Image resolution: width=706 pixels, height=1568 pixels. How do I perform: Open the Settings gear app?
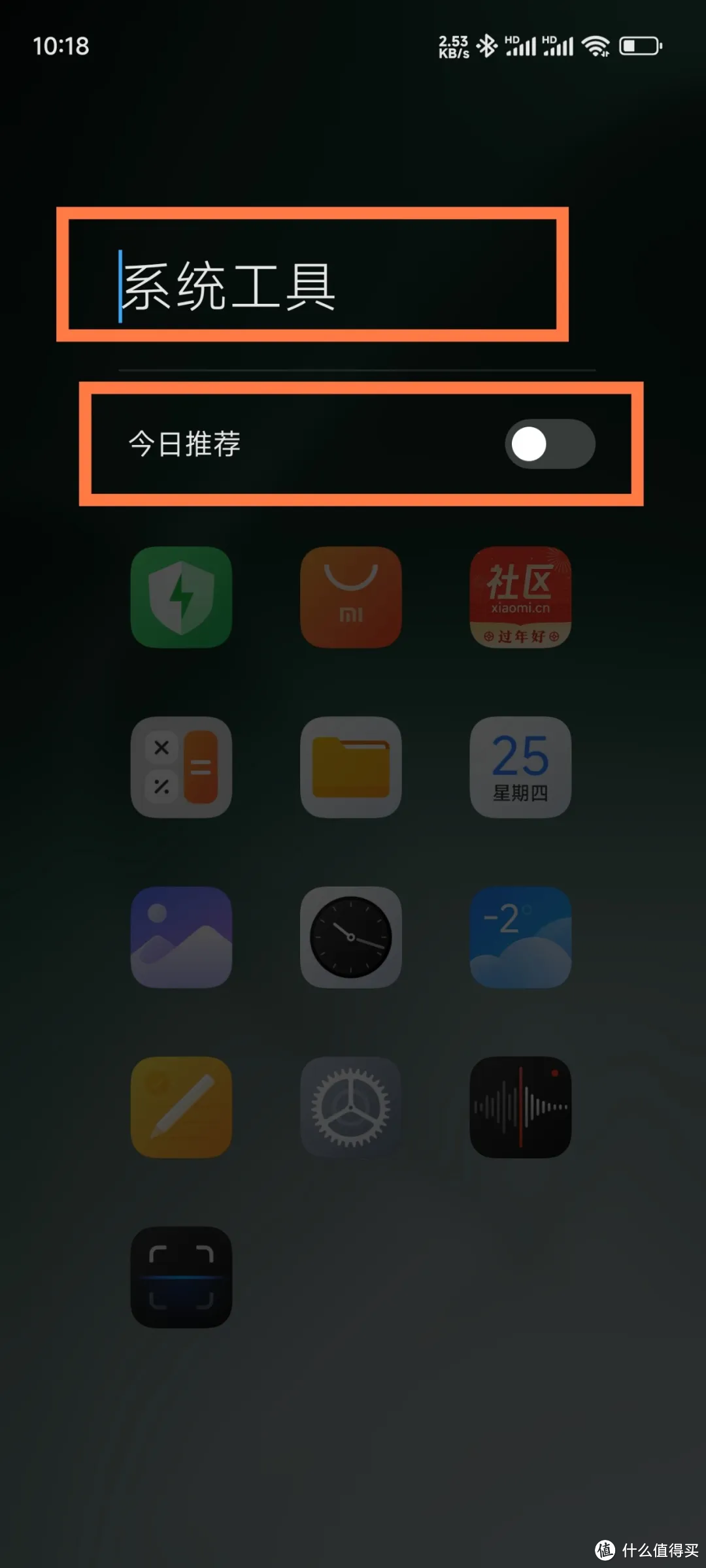(x=351, y=1107)
